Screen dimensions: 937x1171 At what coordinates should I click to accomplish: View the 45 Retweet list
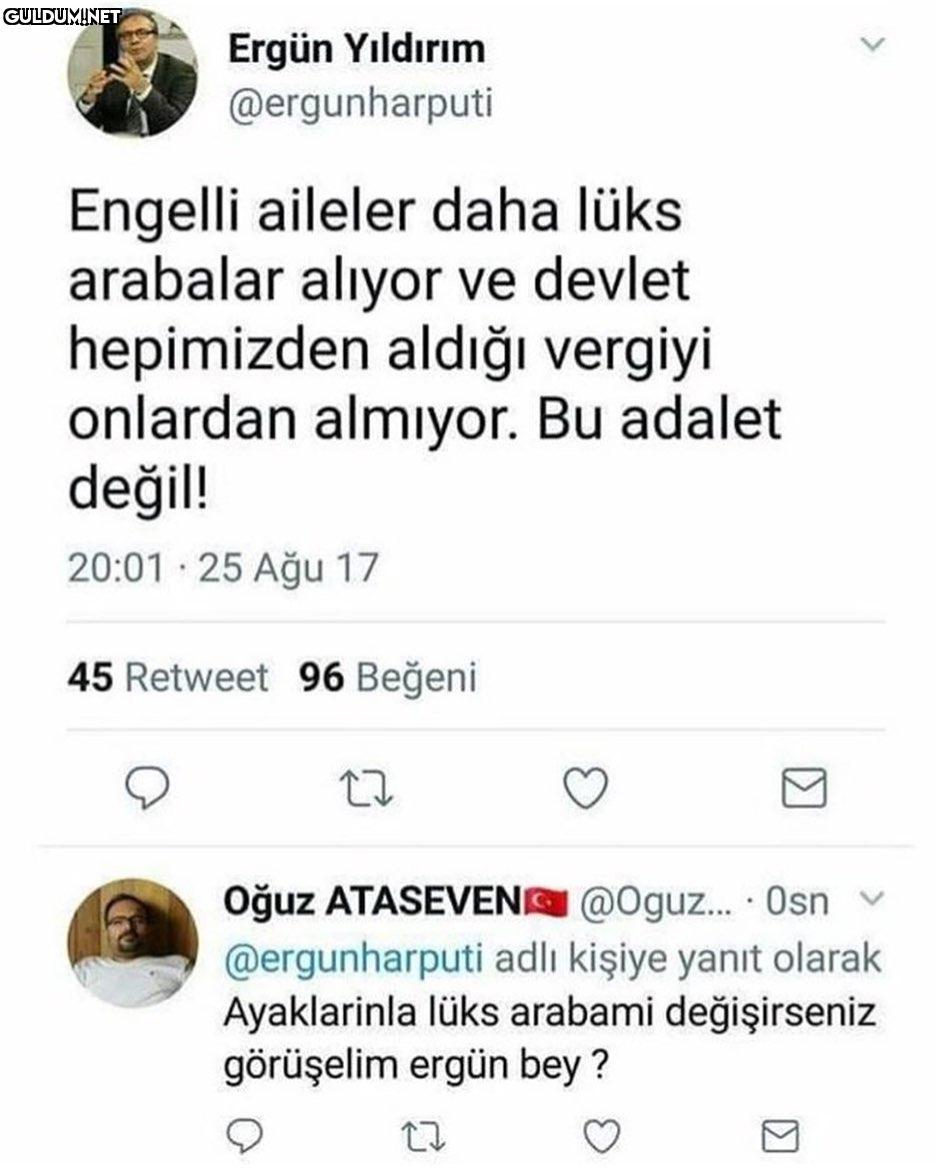pos(168,679)
